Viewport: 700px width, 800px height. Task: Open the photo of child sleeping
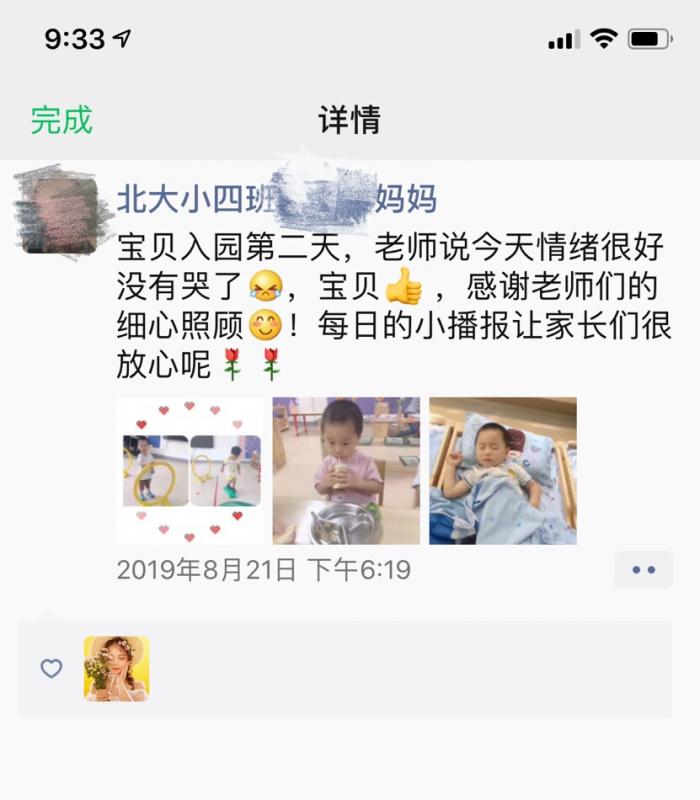coord(502,470)
